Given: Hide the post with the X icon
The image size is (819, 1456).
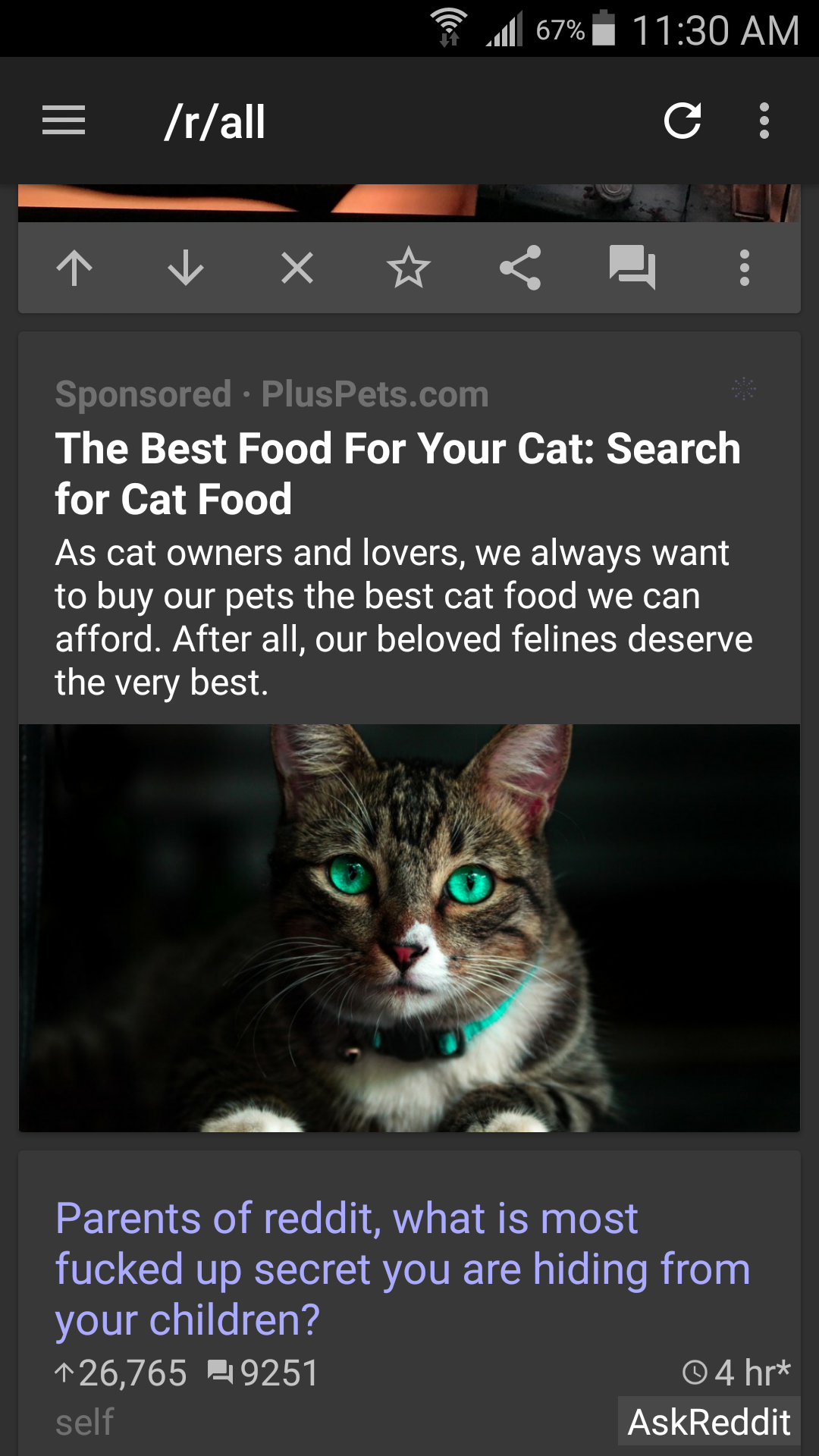Looking at the screenshot, I should pos(297,268).
